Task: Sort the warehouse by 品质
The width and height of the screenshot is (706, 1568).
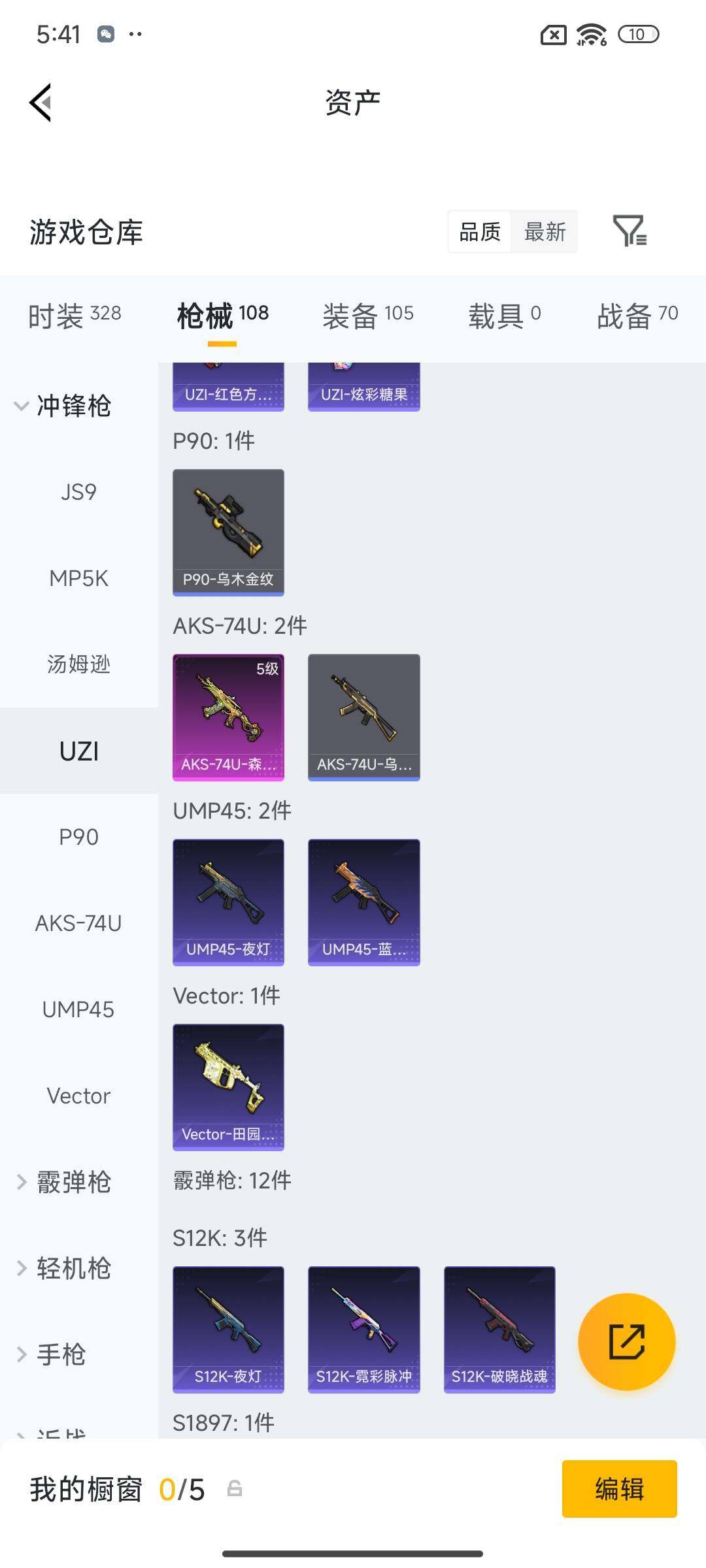Action: point(480,231)
